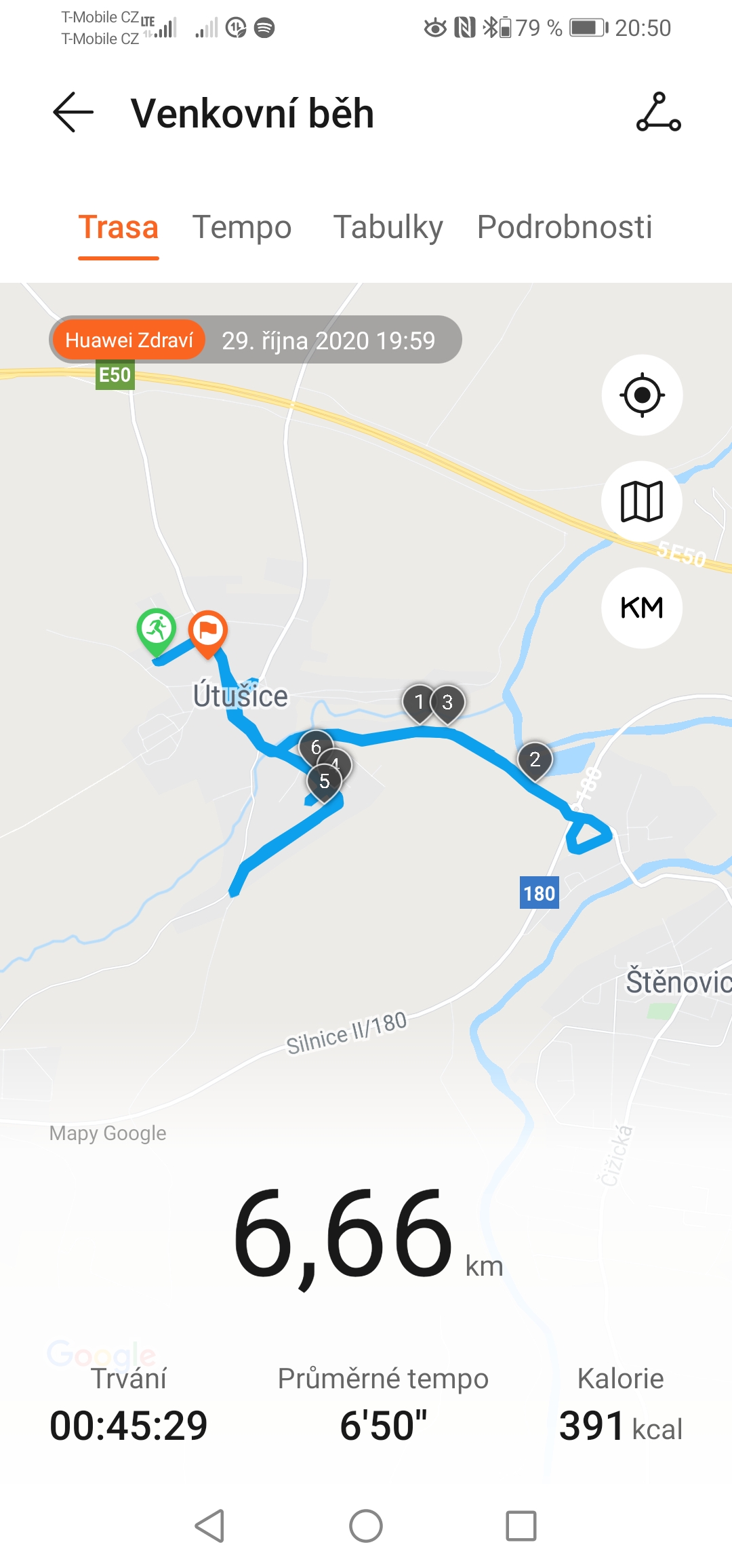Open recent apps from navigation bar

click(521, 1526)
